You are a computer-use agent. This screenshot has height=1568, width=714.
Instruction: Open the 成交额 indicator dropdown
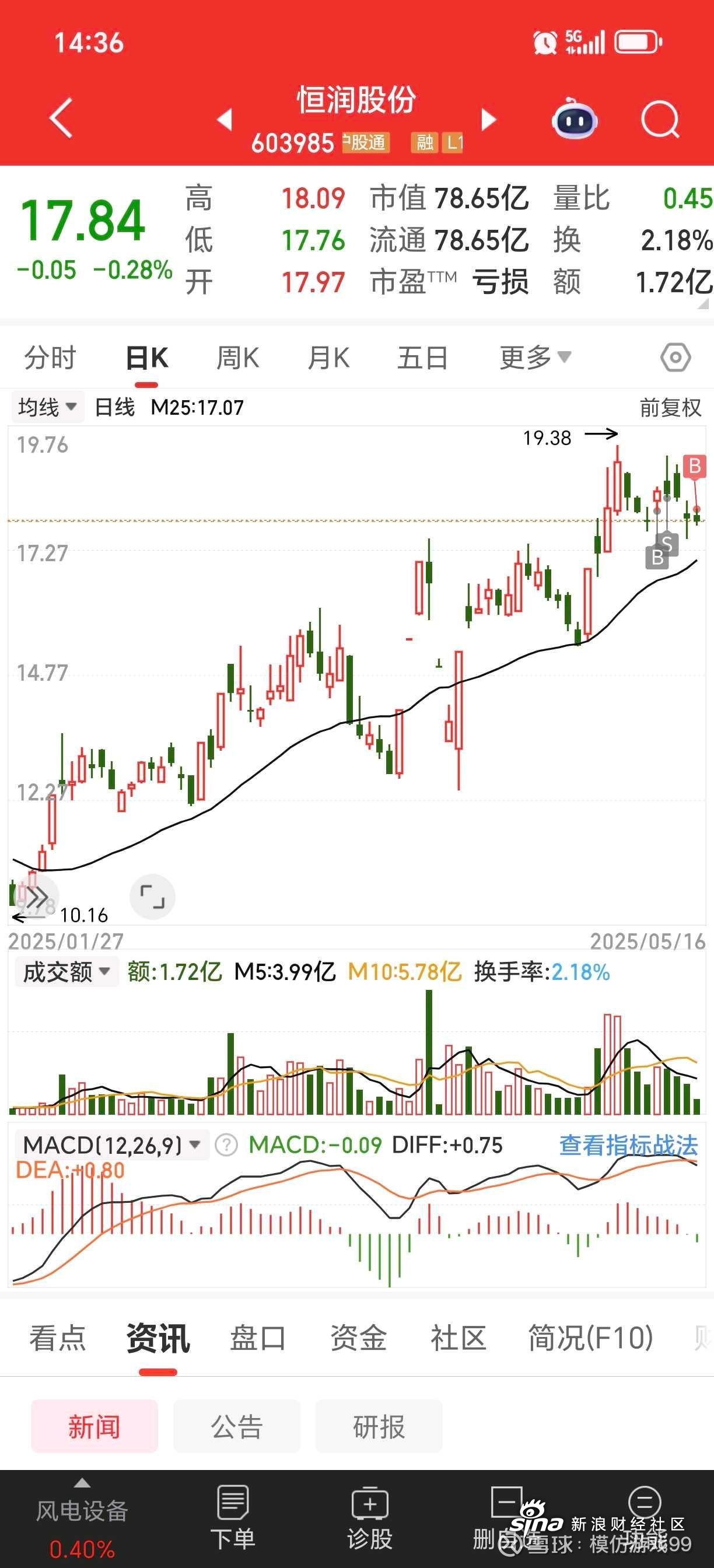[66, 972]
